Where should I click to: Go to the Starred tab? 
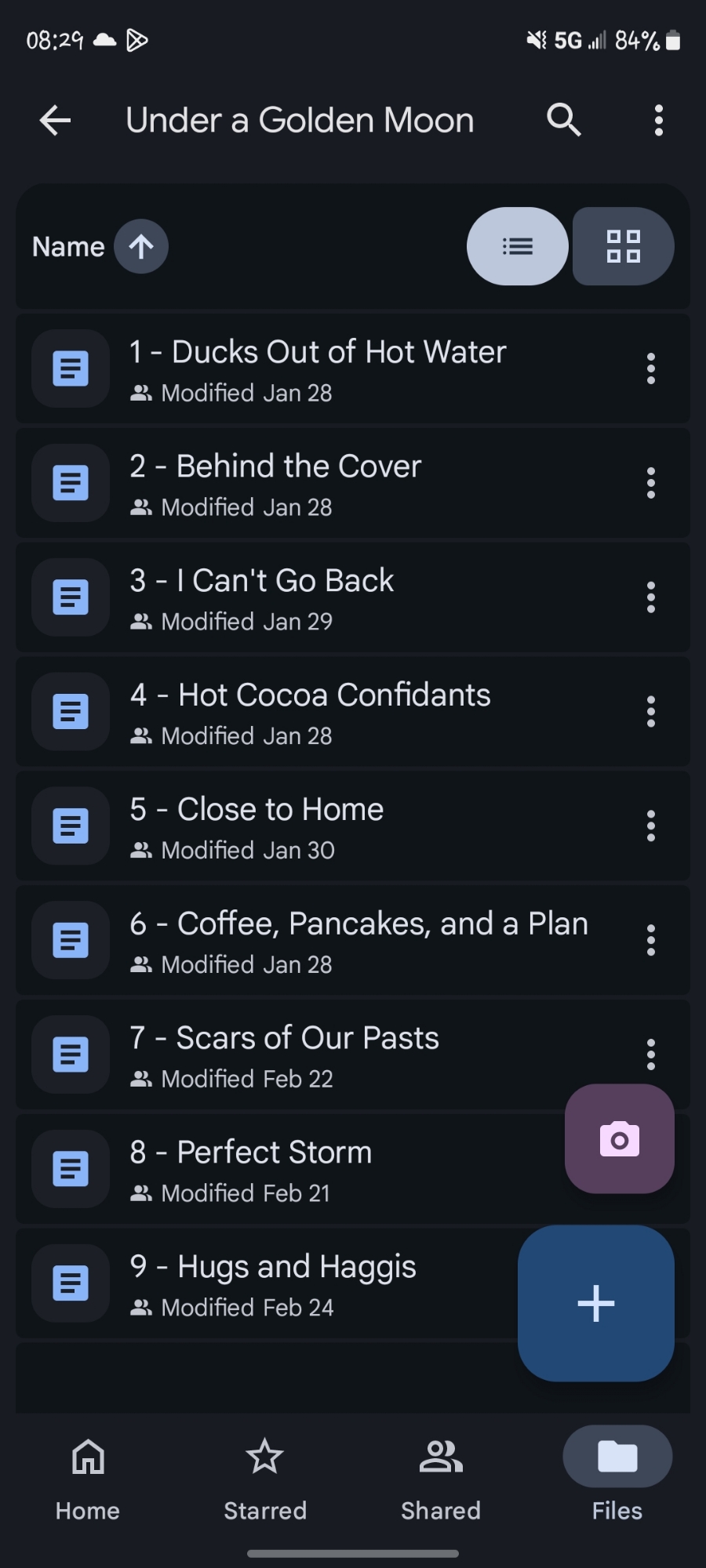pos(265,1478)
